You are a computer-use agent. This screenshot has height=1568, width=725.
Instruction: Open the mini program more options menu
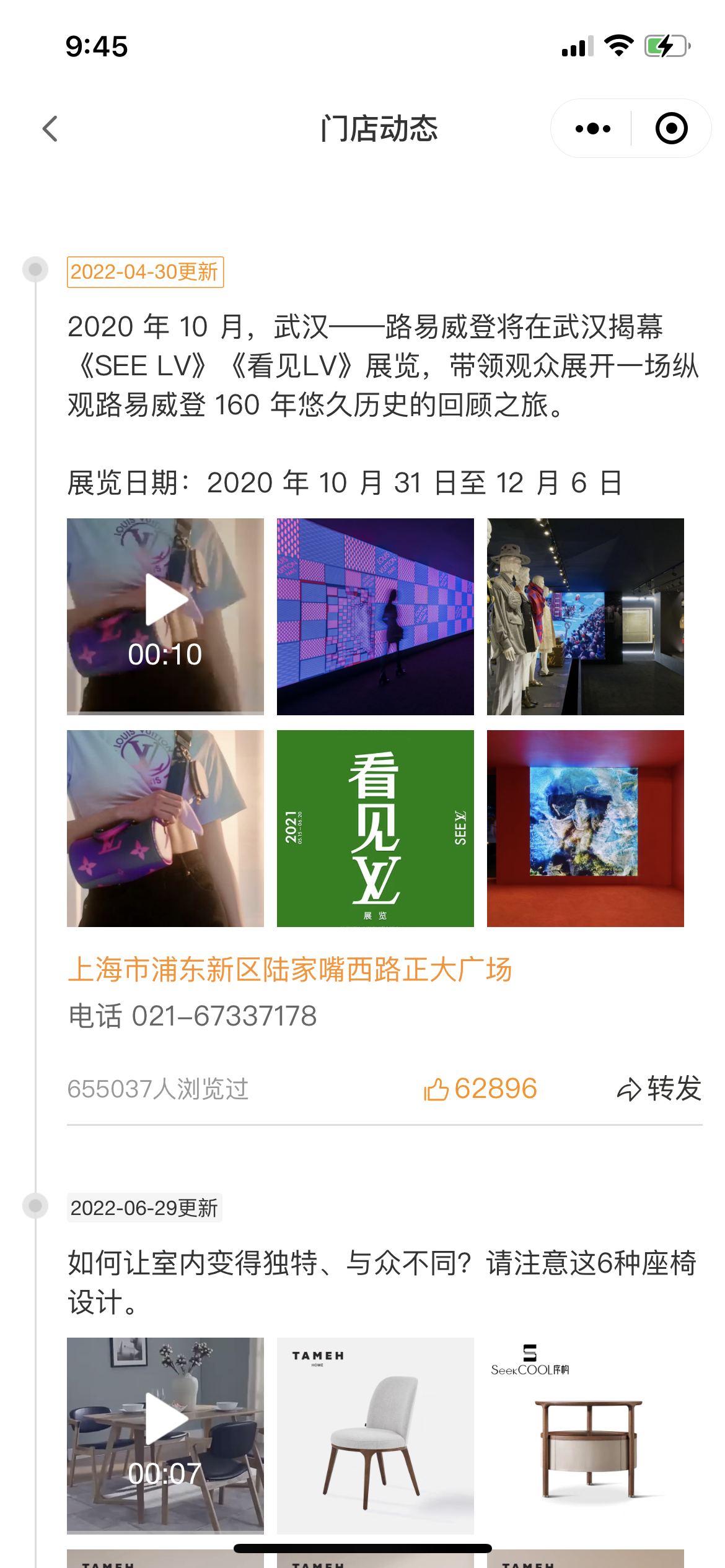(x=592, y=129)
